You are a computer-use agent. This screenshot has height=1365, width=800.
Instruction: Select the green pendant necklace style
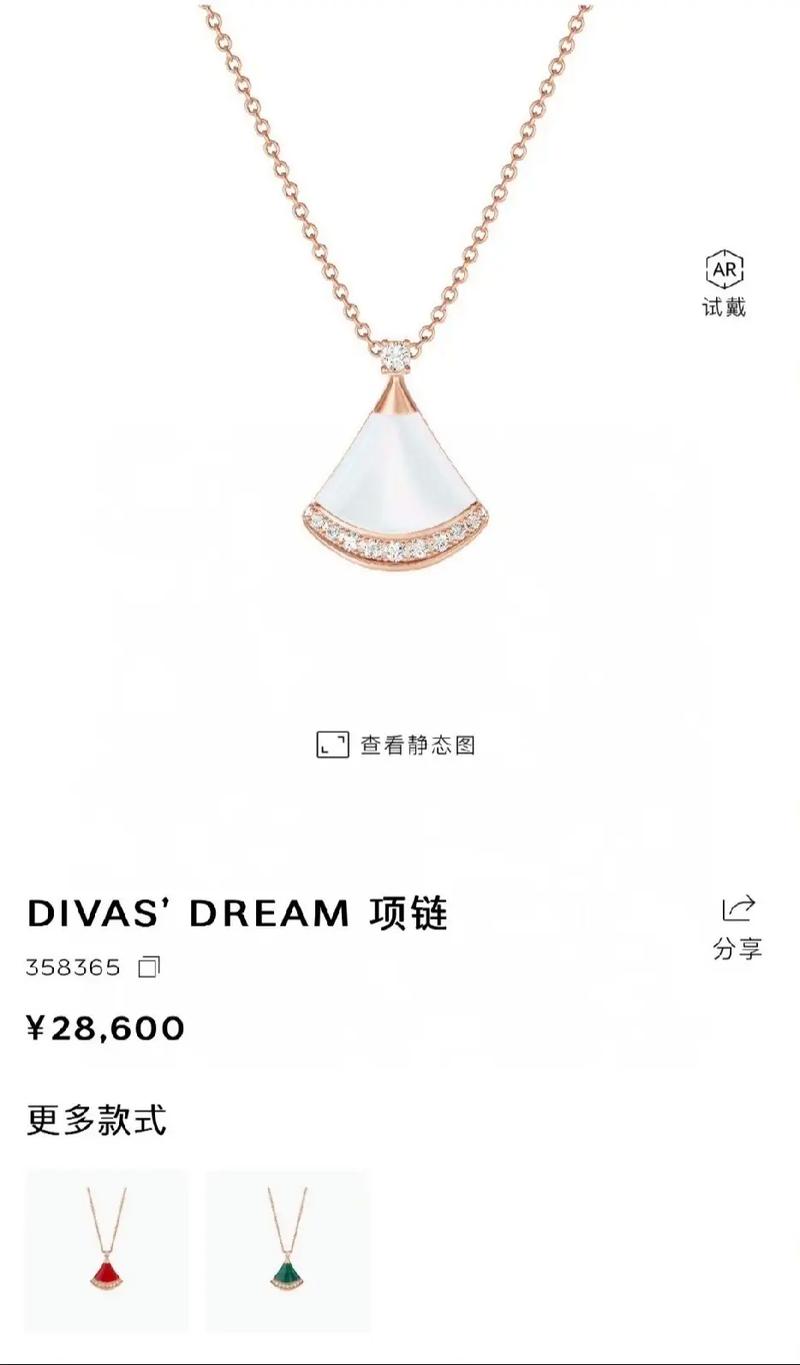click(x=288, y=1250)
